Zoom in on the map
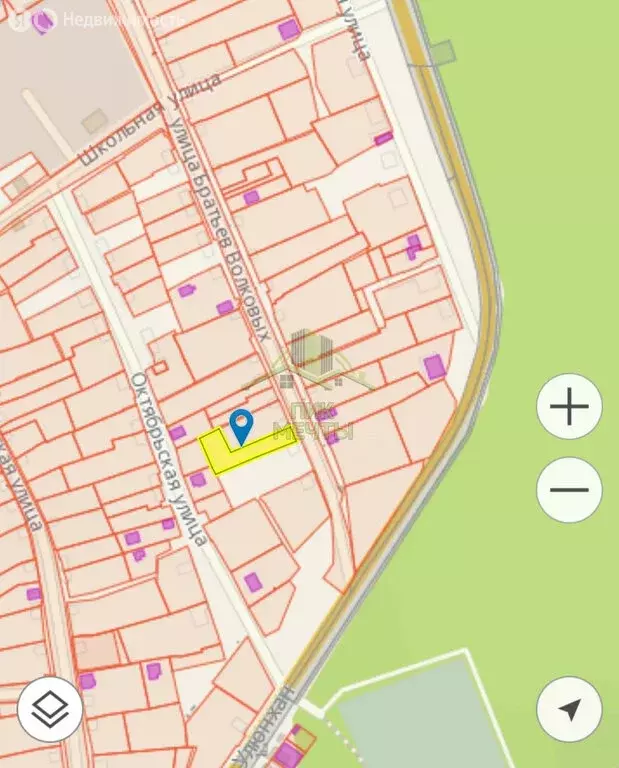The image size is (619, 768). click(569, 407)
